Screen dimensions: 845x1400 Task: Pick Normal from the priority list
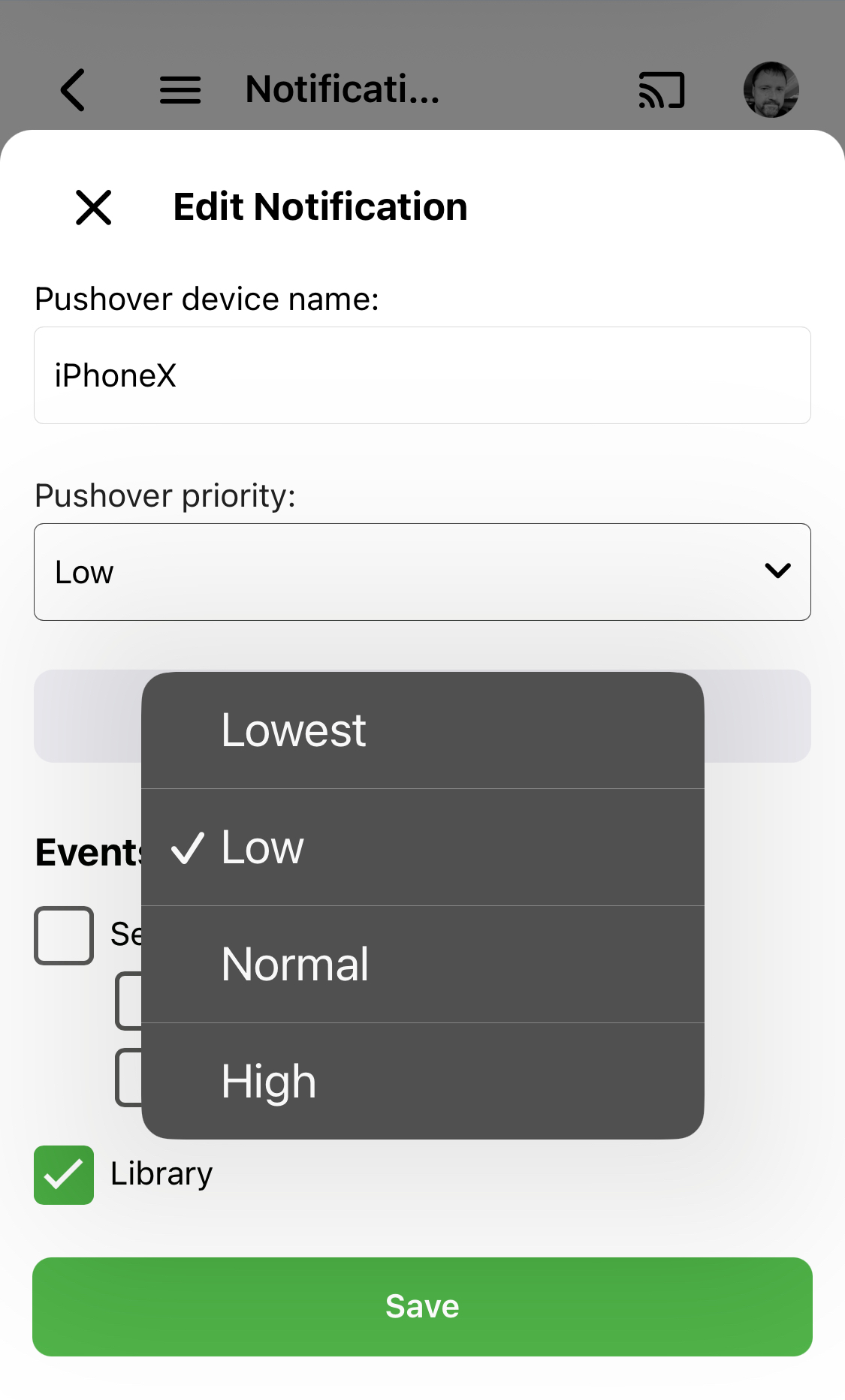[422, 965]
